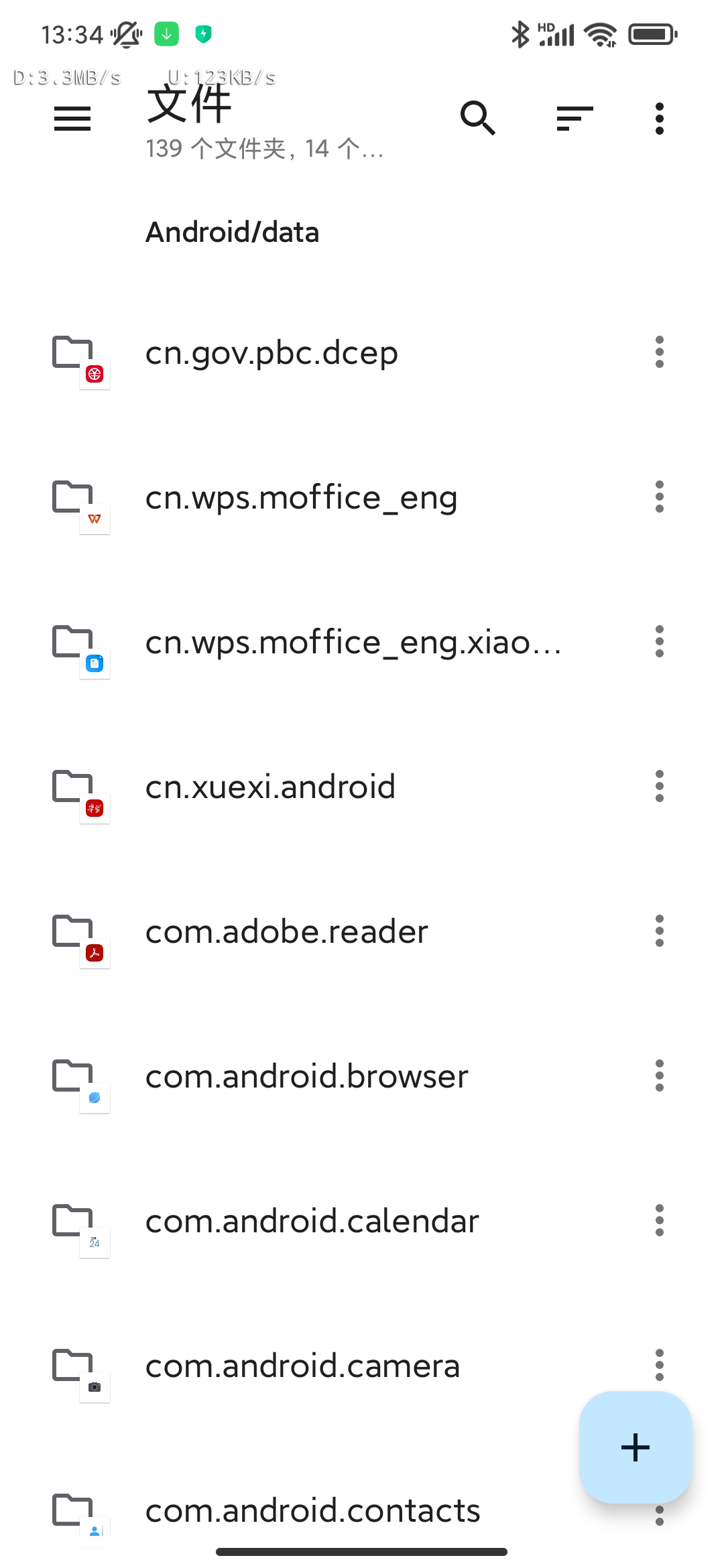Open the sort options
This screenshot has width=724, height=1568.
pos(575,119)
